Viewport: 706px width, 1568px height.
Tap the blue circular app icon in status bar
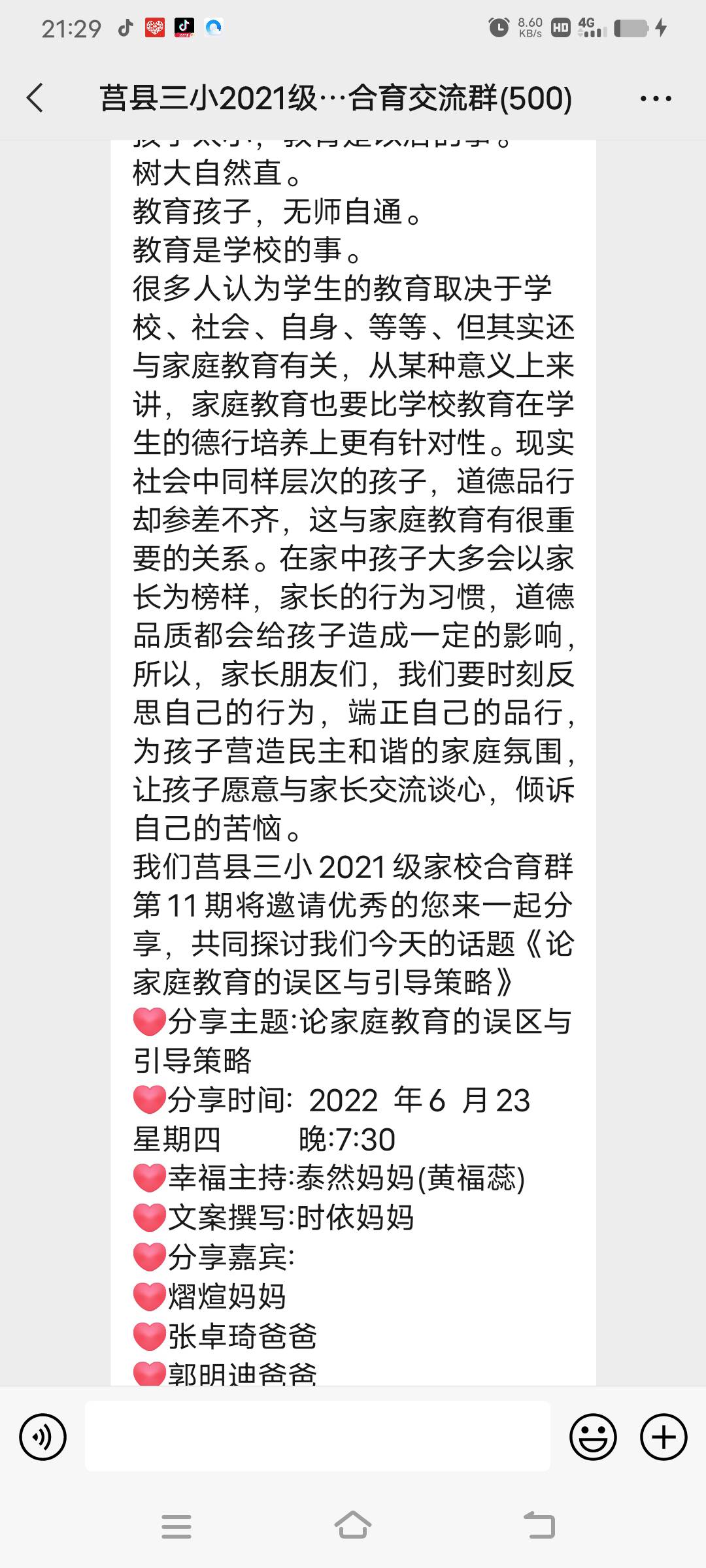coord(214,27)
